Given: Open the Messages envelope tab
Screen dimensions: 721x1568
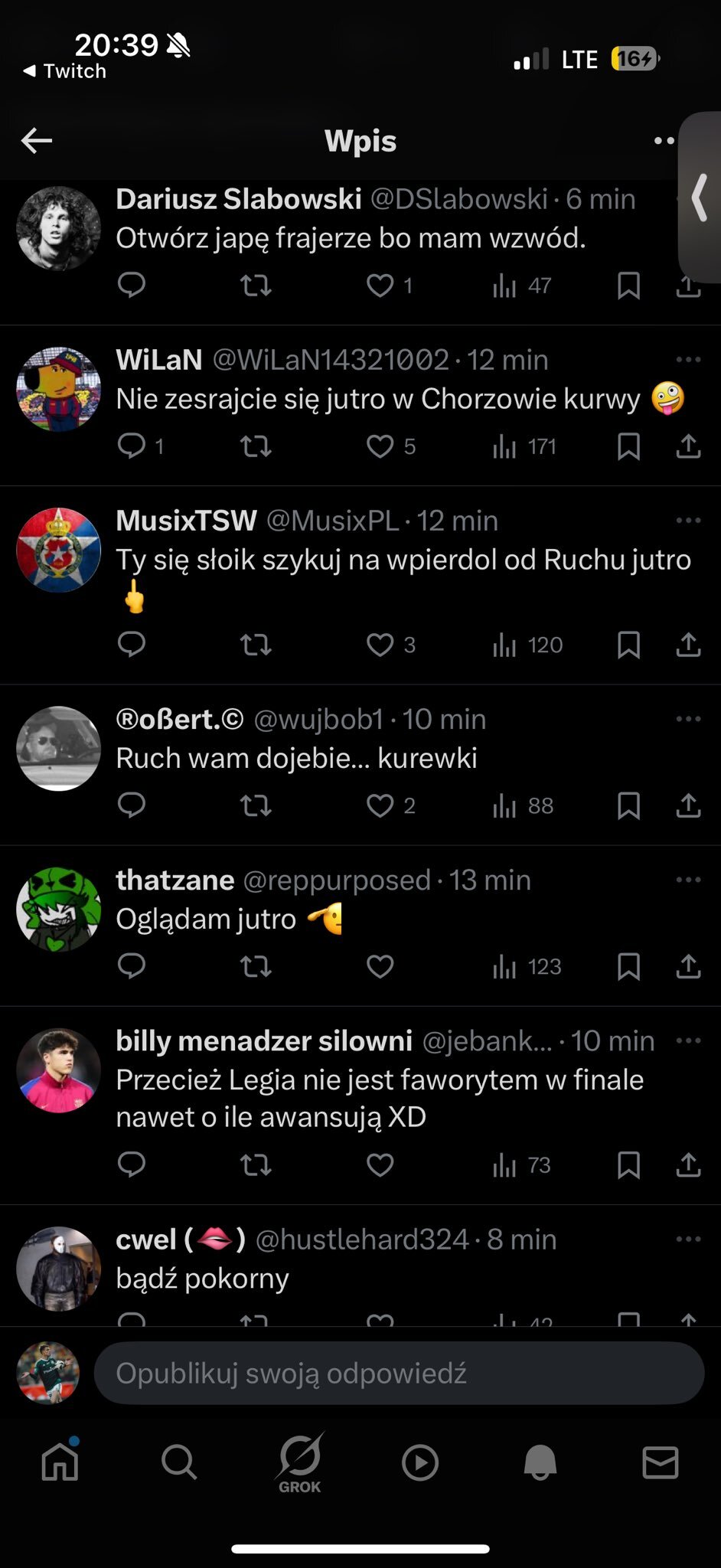Looking at the screenshot, I should [x=660, y=1462].
